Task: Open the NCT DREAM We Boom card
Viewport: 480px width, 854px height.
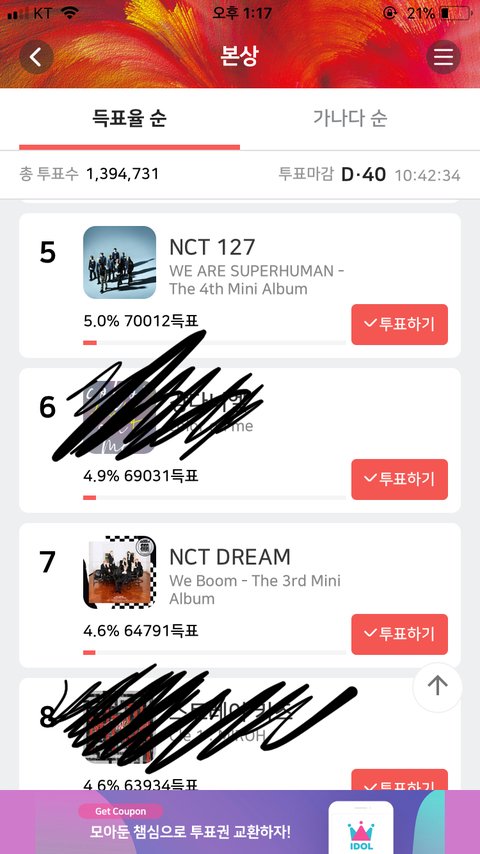Action: pos(240,595)
